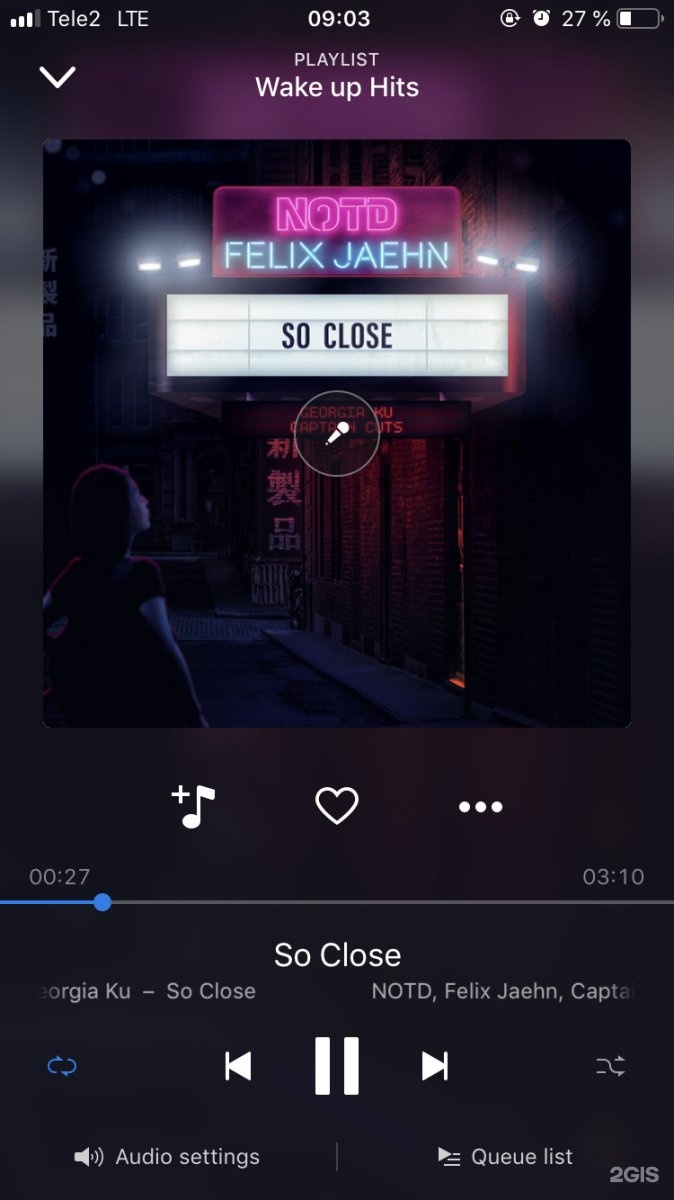
Task: Like the song So Close
Action: [337, 806]
